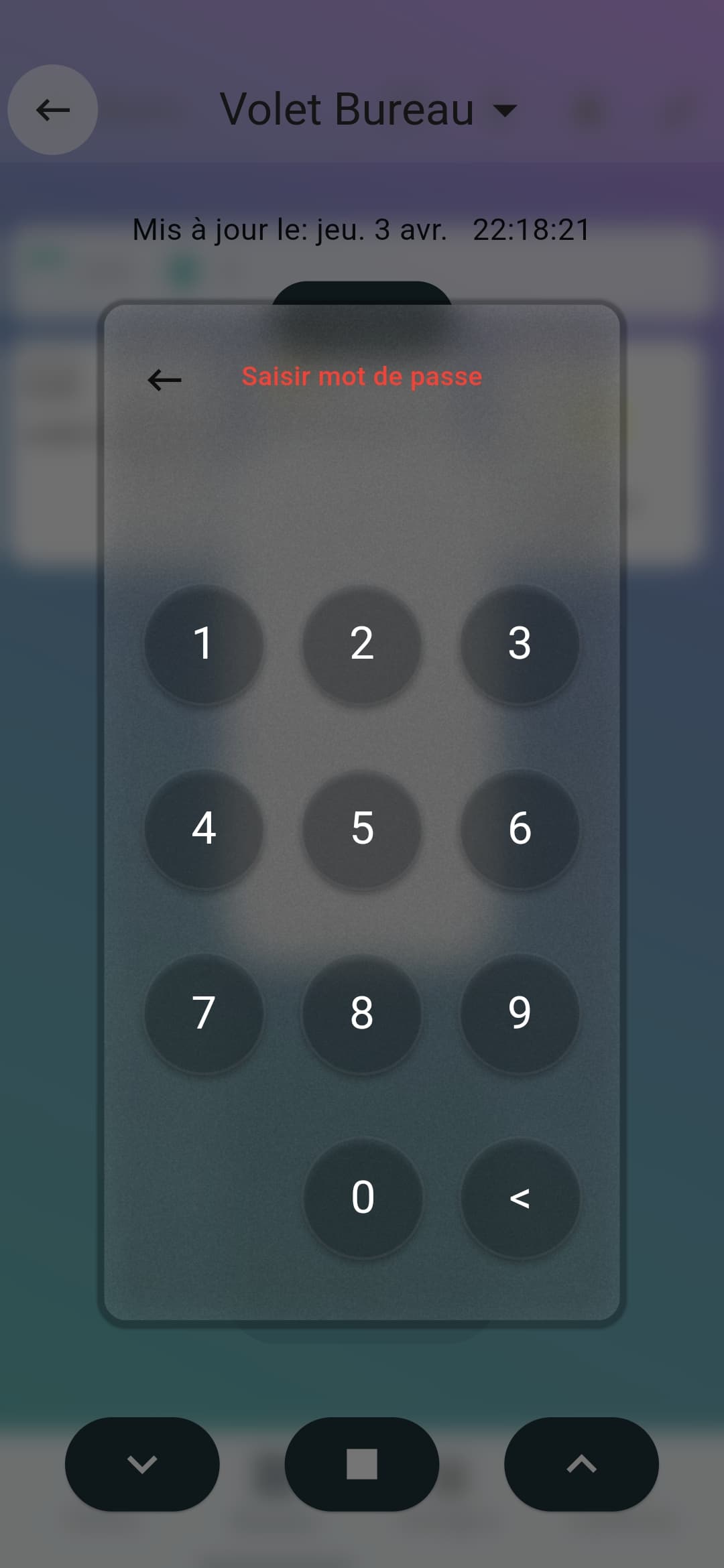Go back using the top-left arrow

[53, 110]
